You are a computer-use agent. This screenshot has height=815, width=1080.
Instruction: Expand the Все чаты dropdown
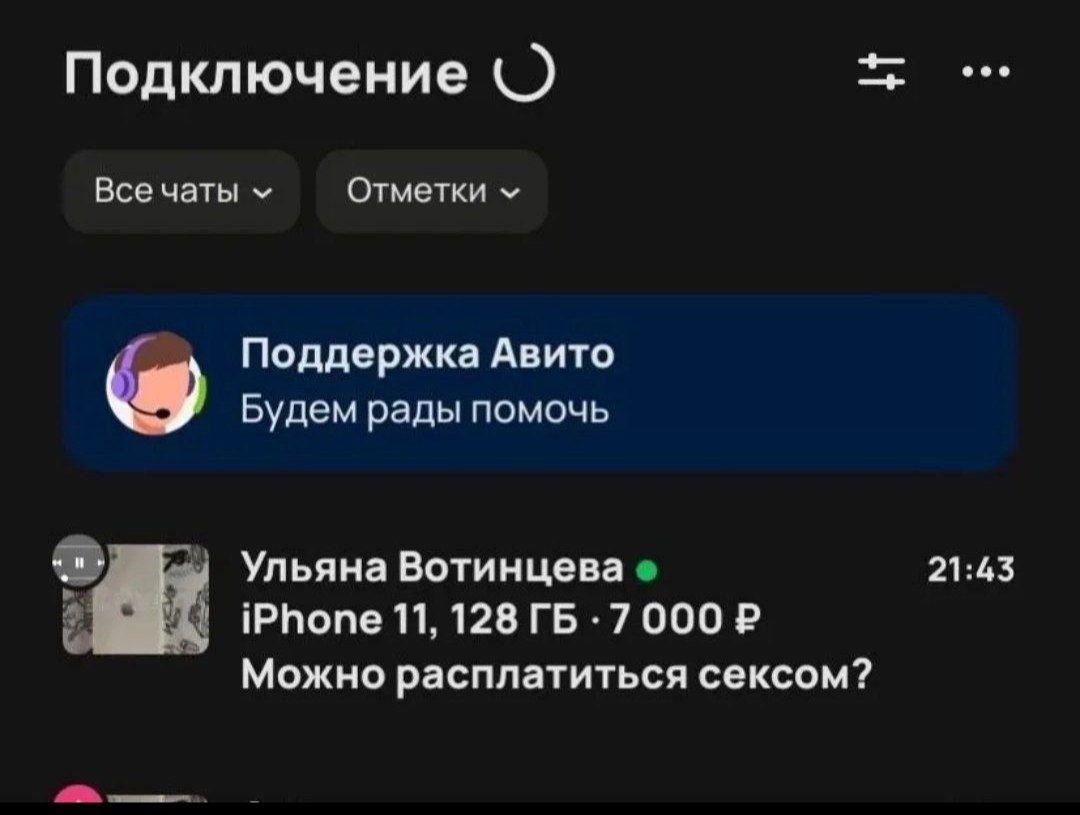coord(181,191)
